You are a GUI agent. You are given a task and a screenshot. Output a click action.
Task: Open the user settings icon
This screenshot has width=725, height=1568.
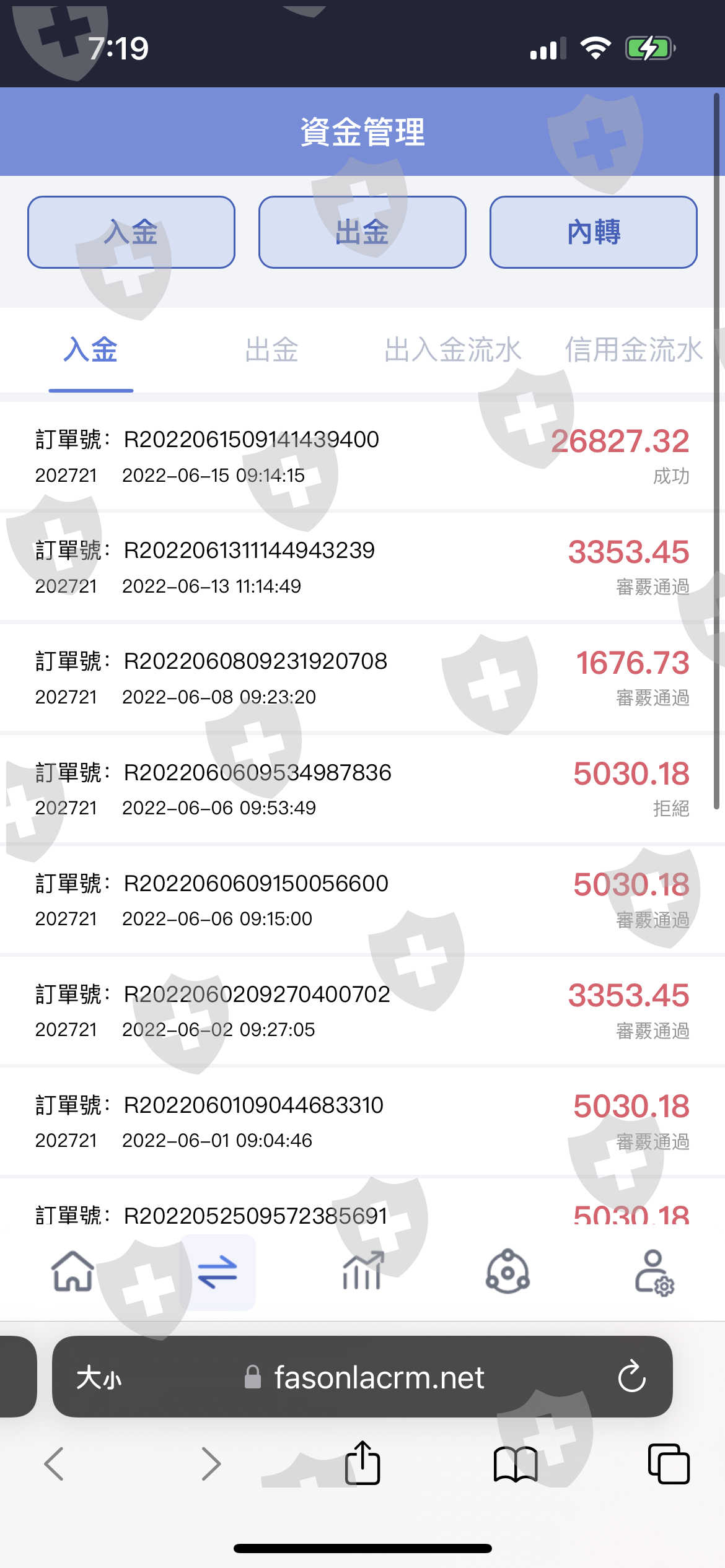[x=654, y=1273]
